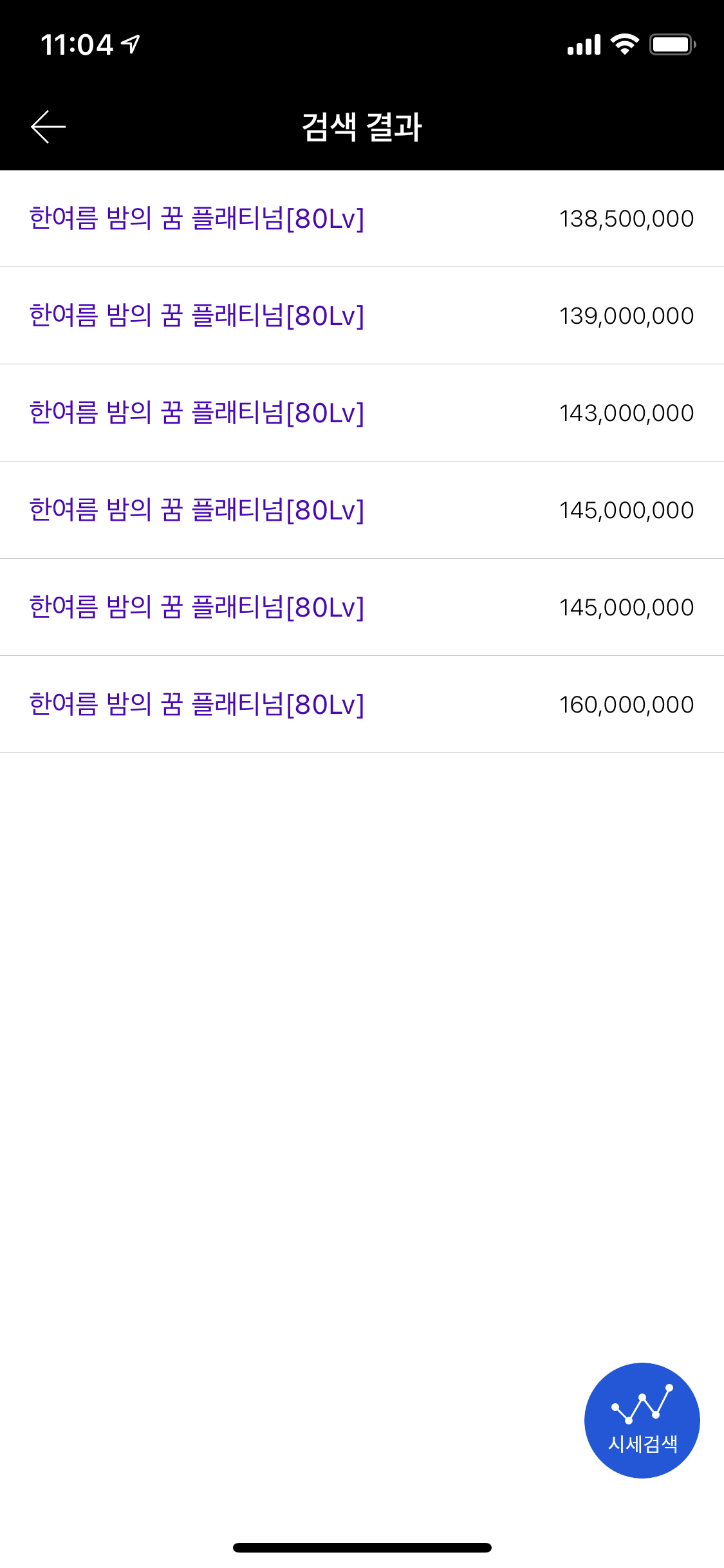Open the result priced 138,500,000

(x=362, y=219)
